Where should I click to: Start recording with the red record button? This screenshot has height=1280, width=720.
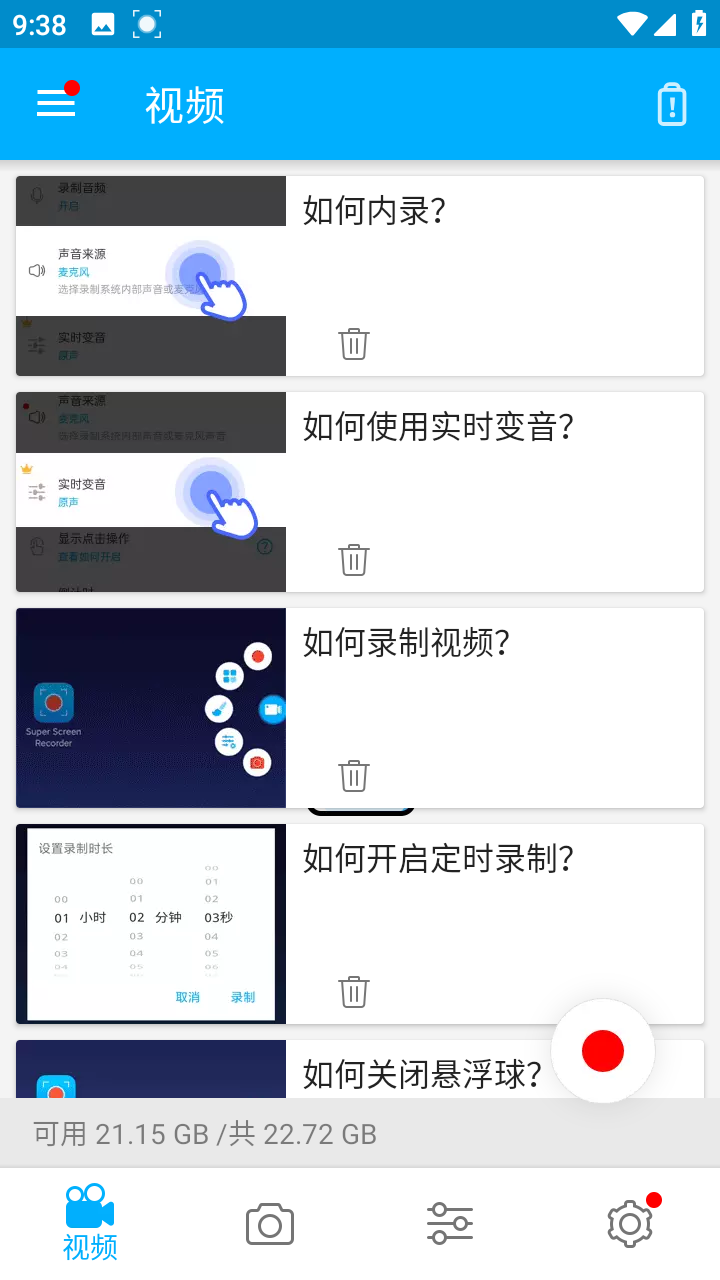603,1051
